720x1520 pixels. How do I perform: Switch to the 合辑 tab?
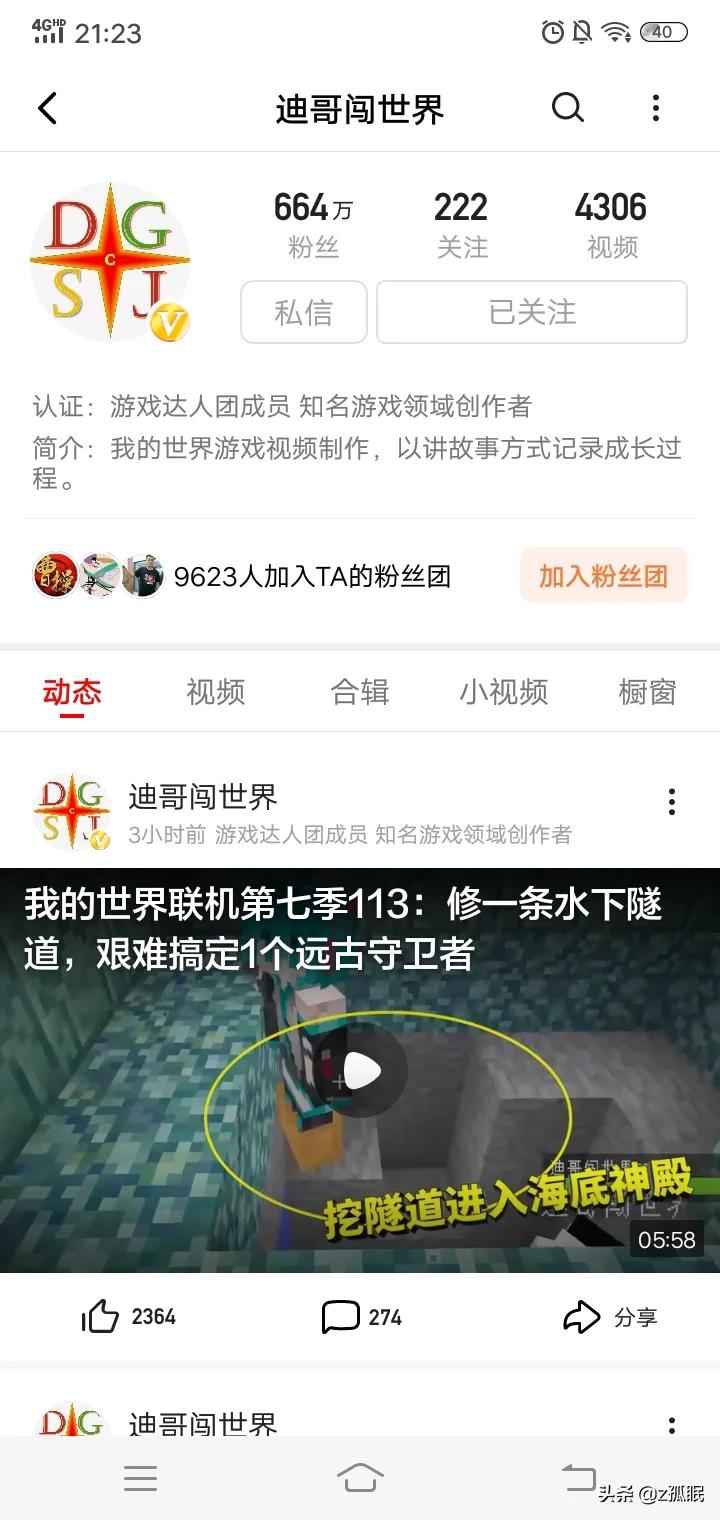pyautogui.click(x=360, y=692)
